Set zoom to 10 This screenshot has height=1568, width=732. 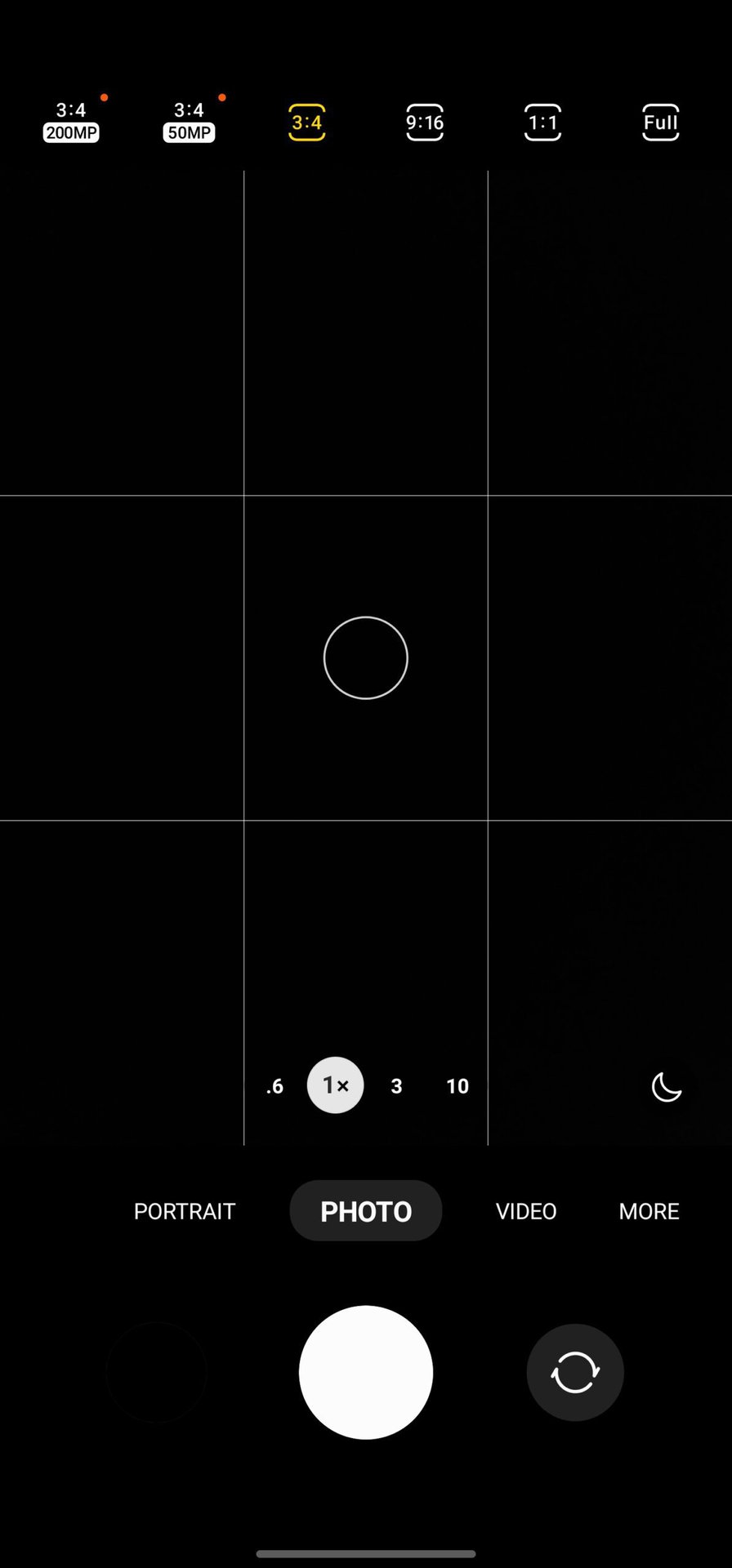(457, 1086)
